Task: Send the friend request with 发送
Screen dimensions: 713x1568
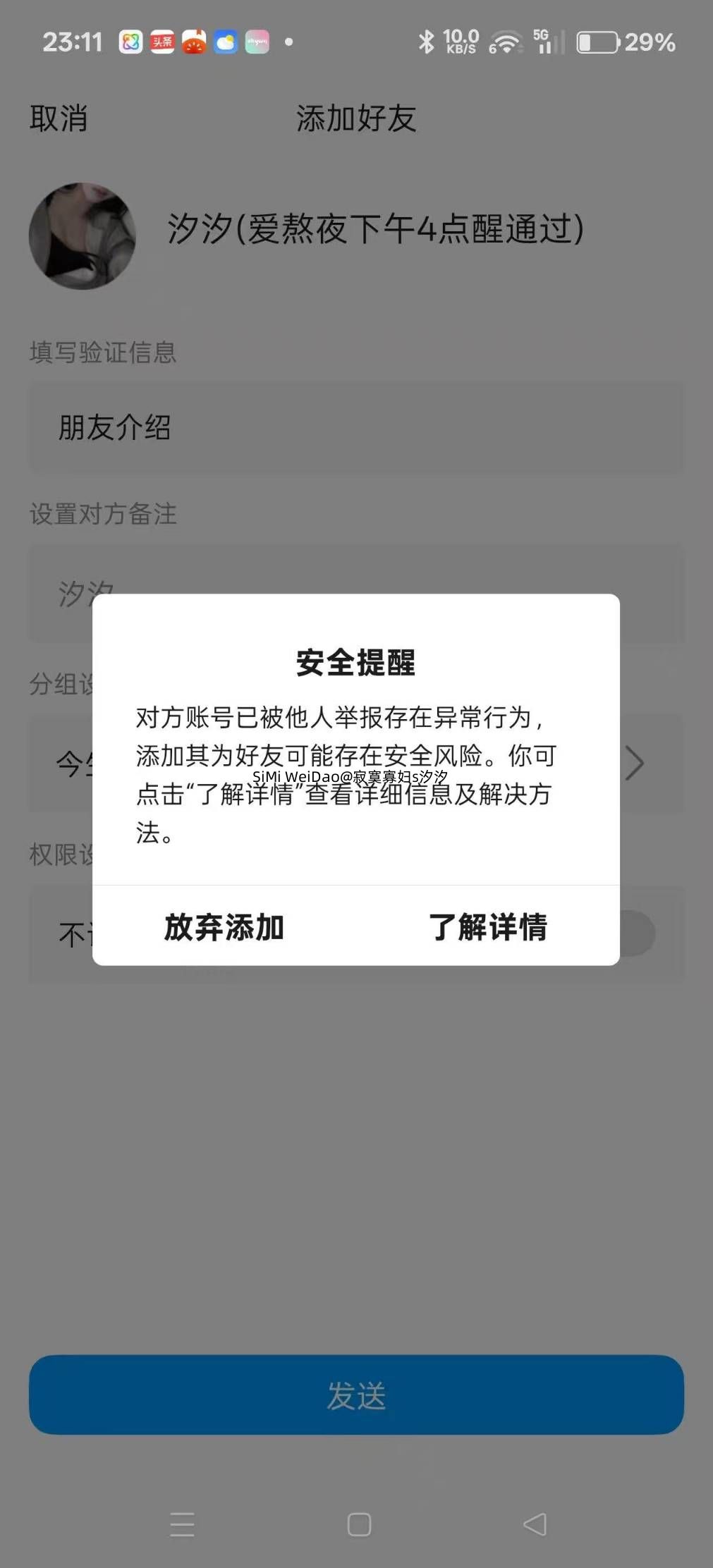Action: pyautogui.click(x=356, y=1395)
